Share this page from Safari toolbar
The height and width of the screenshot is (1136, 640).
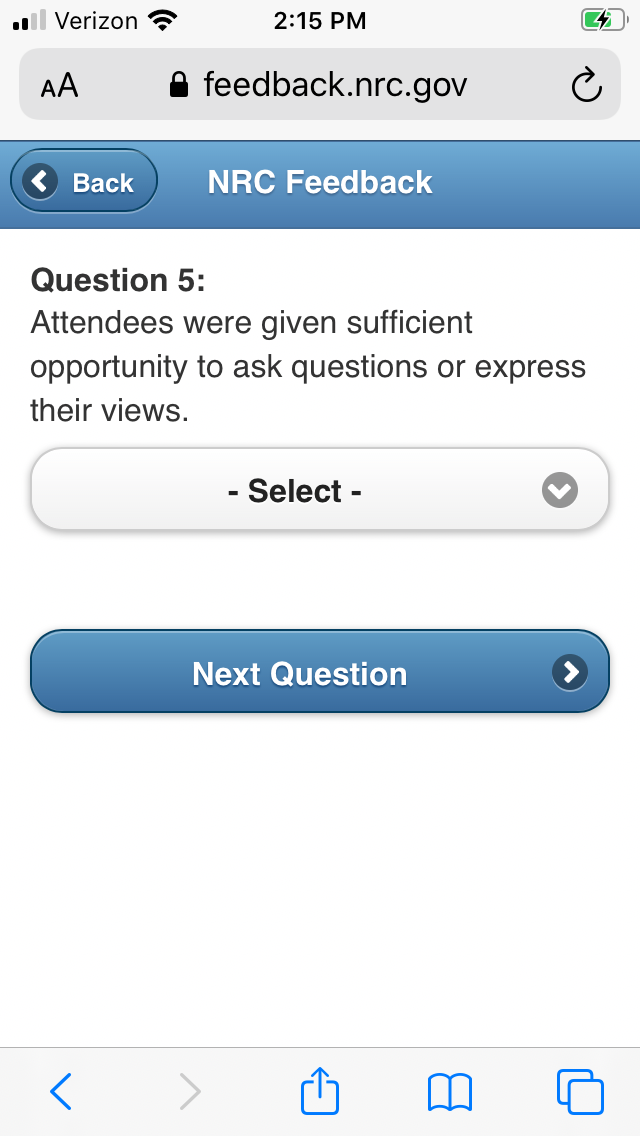coord(320,1090)
